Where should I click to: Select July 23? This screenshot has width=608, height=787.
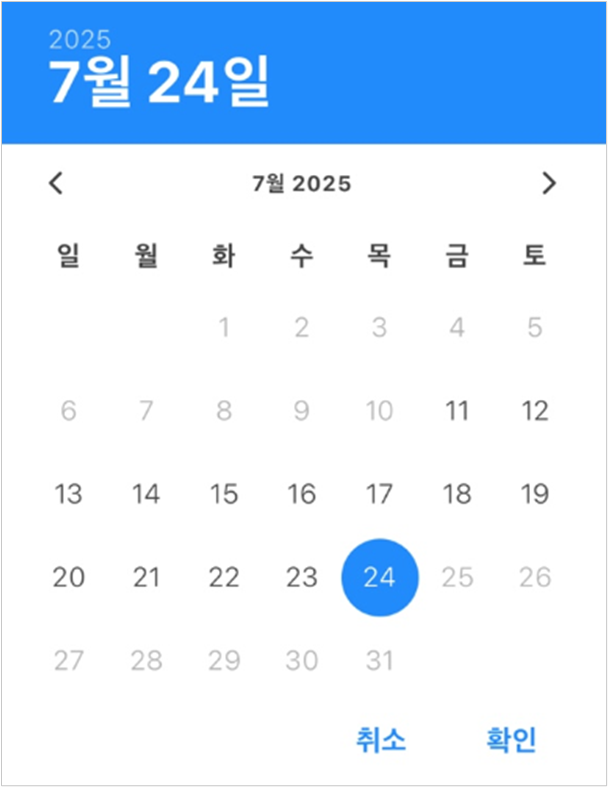[301, 577]
